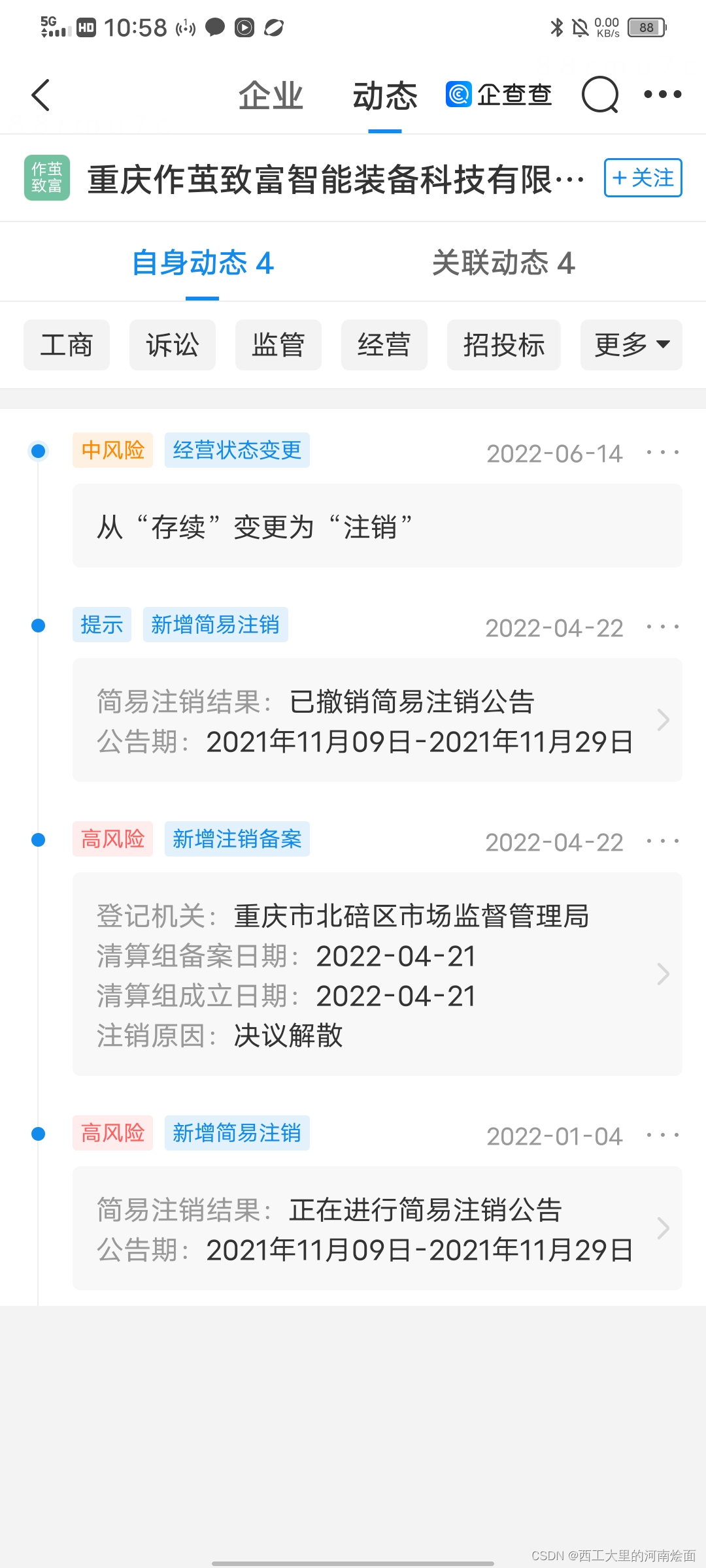Expand the 更多 filter dropdown
Image resolution: width=706 pixels, height=1568 pixels.
click(x=631, y=345)
